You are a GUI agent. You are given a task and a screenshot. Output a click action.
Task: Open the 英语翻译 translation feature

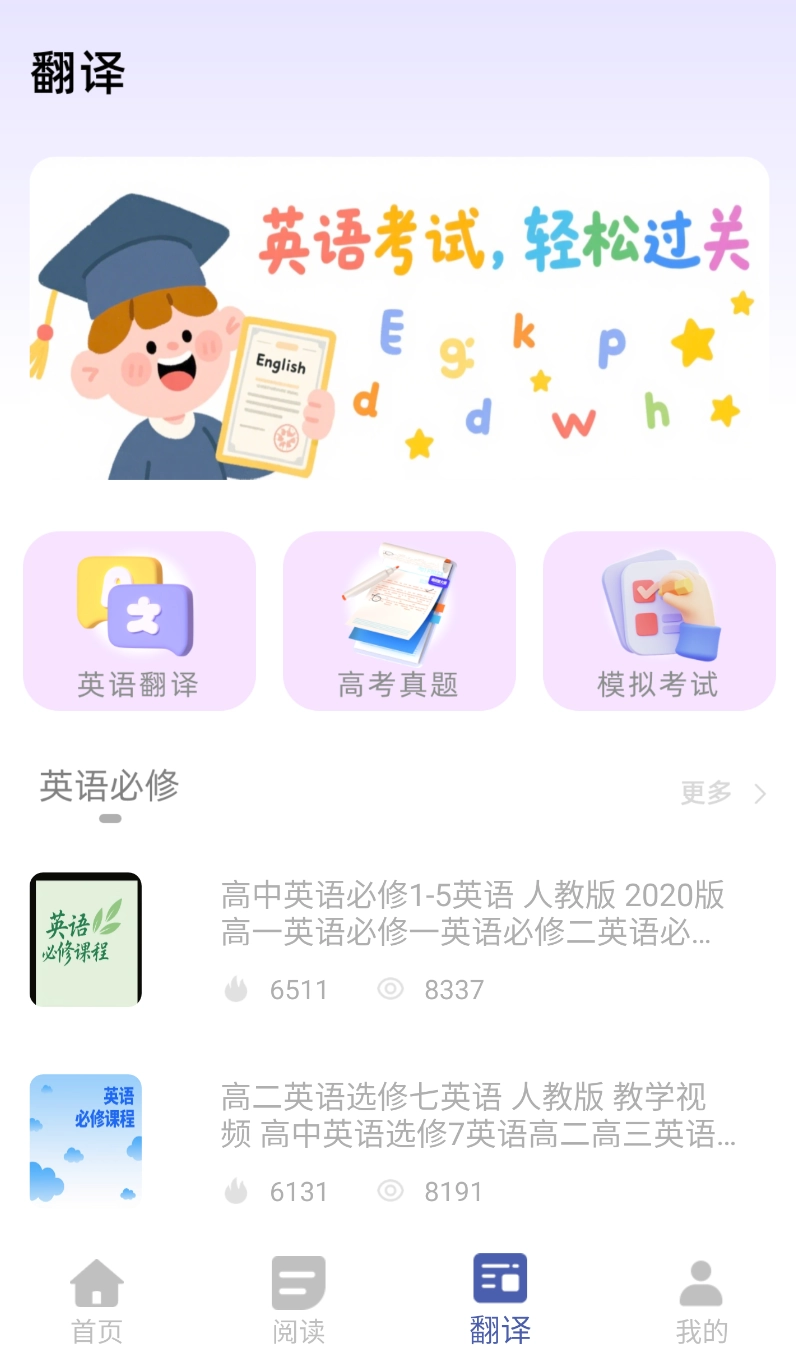coord(139,621)
